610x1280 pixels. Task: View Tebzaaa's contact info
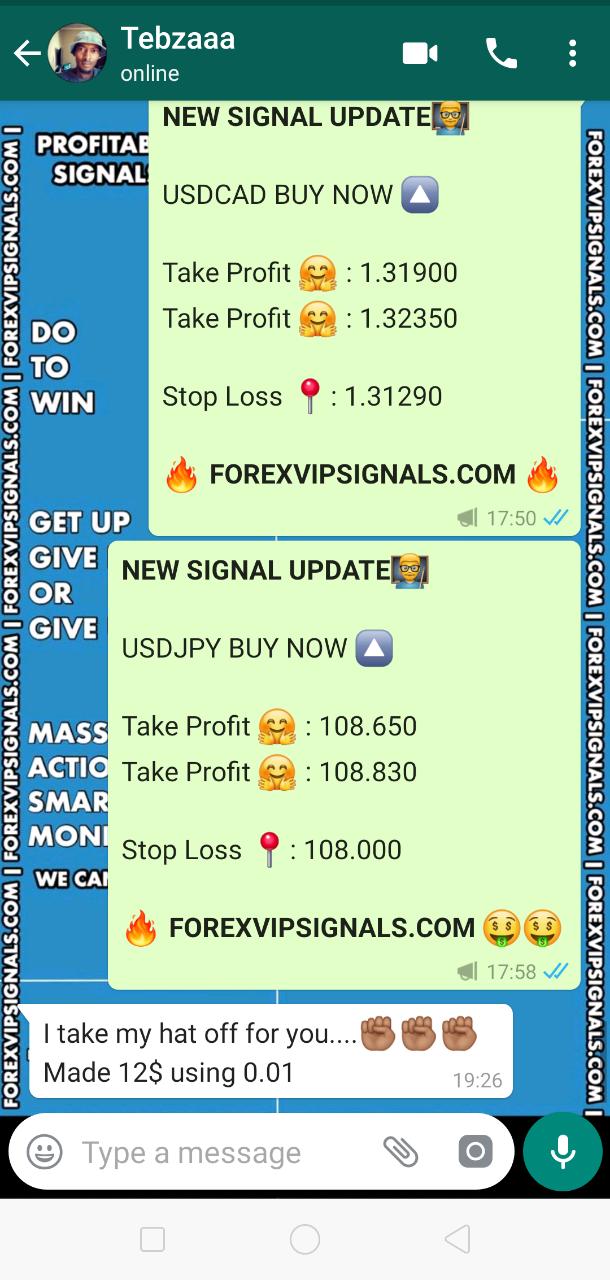pyautogui.click(x=200, y=54)
